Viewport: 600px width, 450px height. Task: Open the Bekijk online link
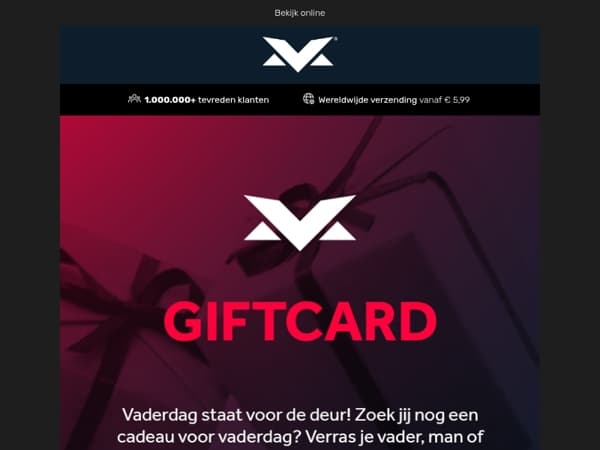300,13
